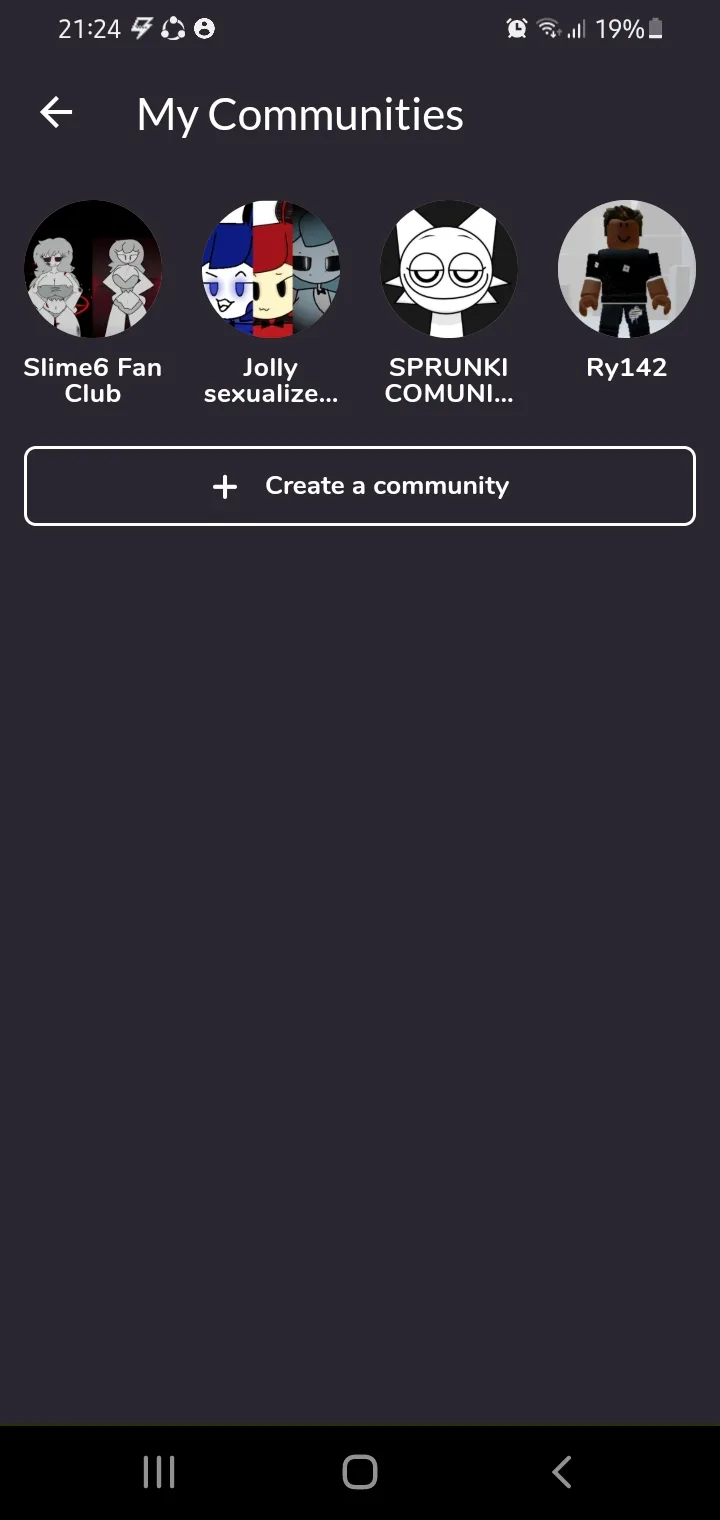Go to the phone's home screen

pyautogui.click(x=360, y=1472)
